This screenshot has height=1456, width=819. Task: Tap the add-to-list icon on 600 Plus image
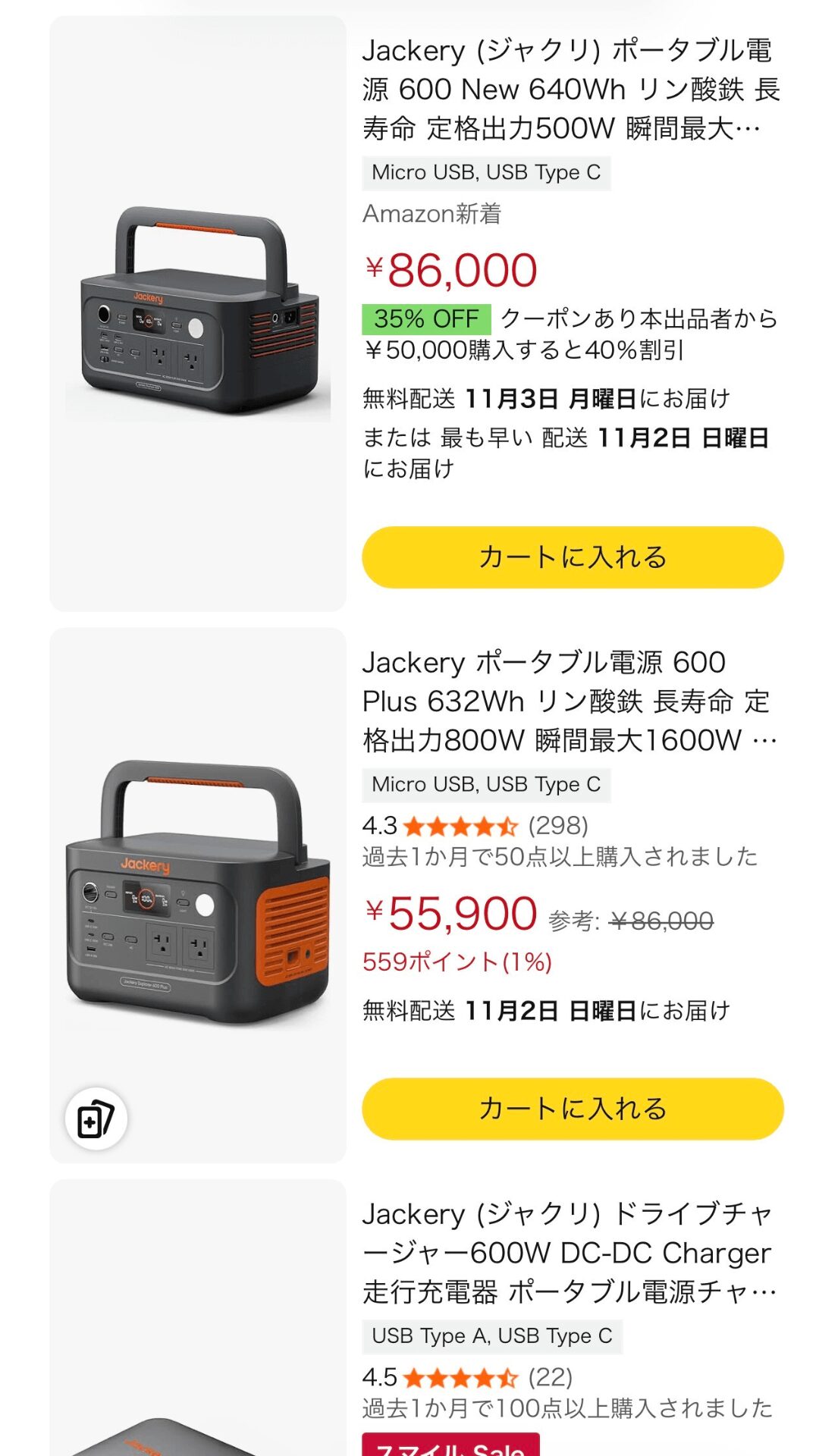point(96,1119)
